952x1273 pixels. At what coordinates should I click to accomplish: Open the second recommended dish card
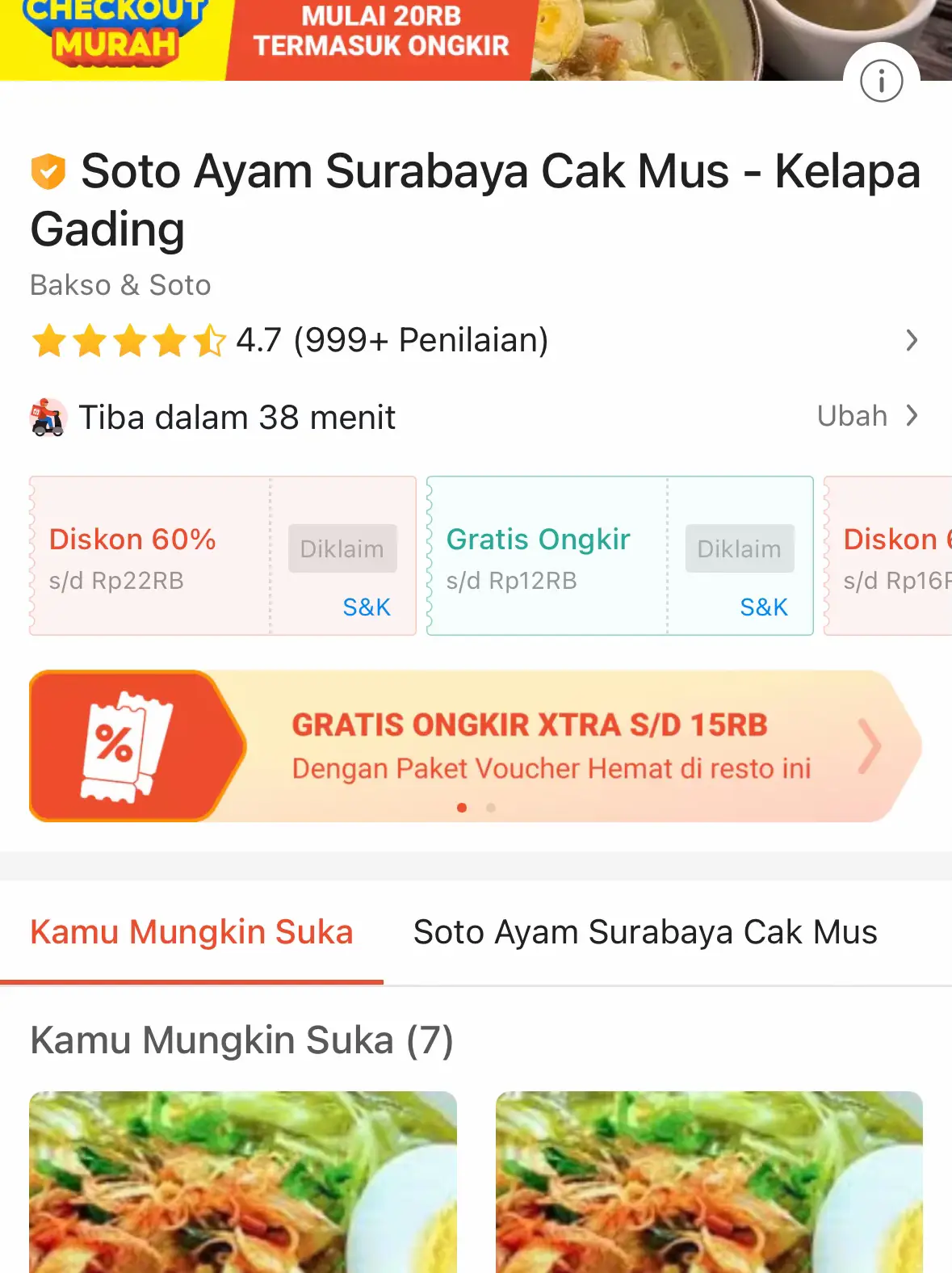[708, 1181]
